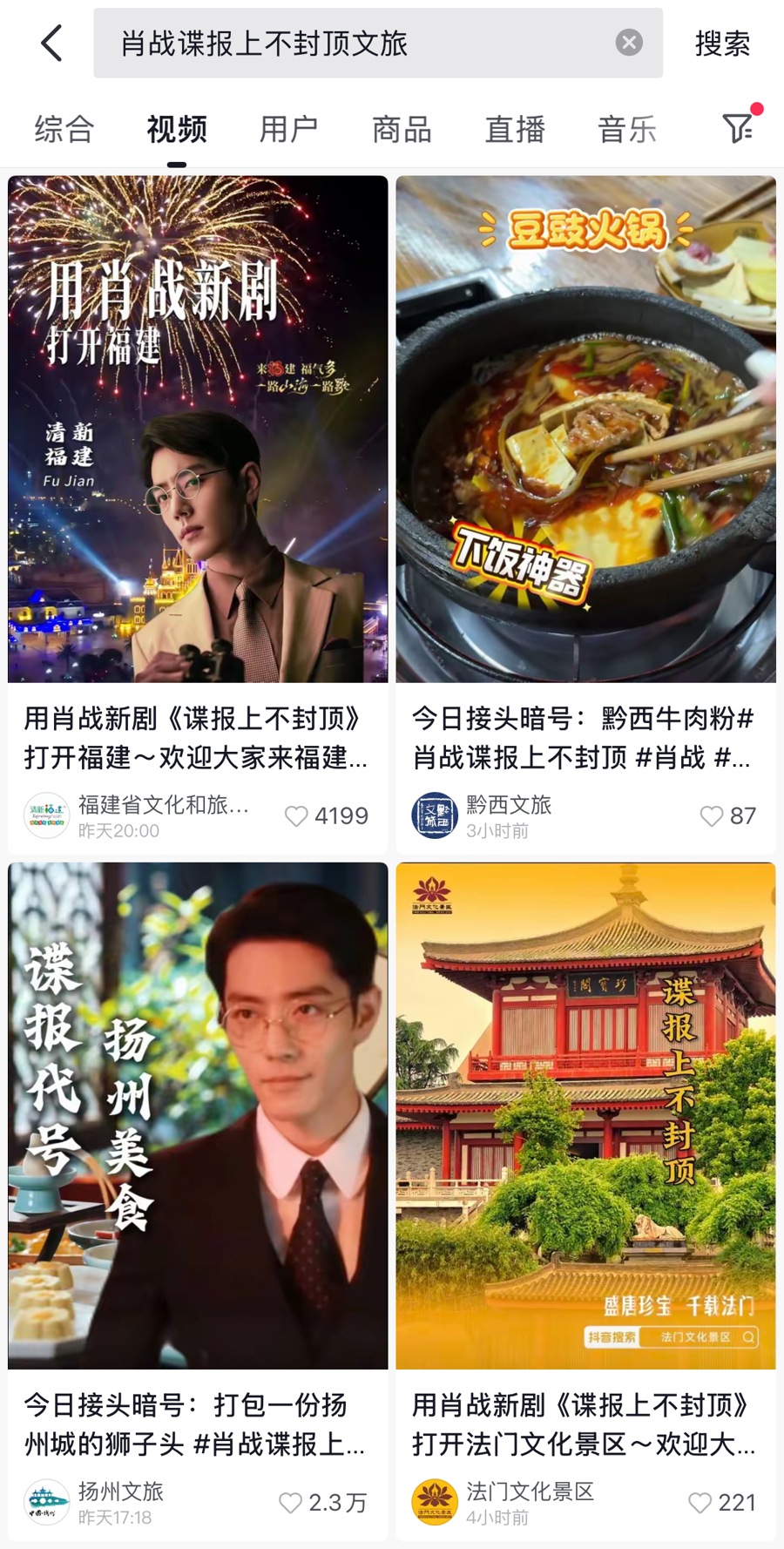Image resolution: width=784 pixels, height=1549 pixels.
Task: Open 扬州文旅 profile avatar
Action: [46, 1502]
